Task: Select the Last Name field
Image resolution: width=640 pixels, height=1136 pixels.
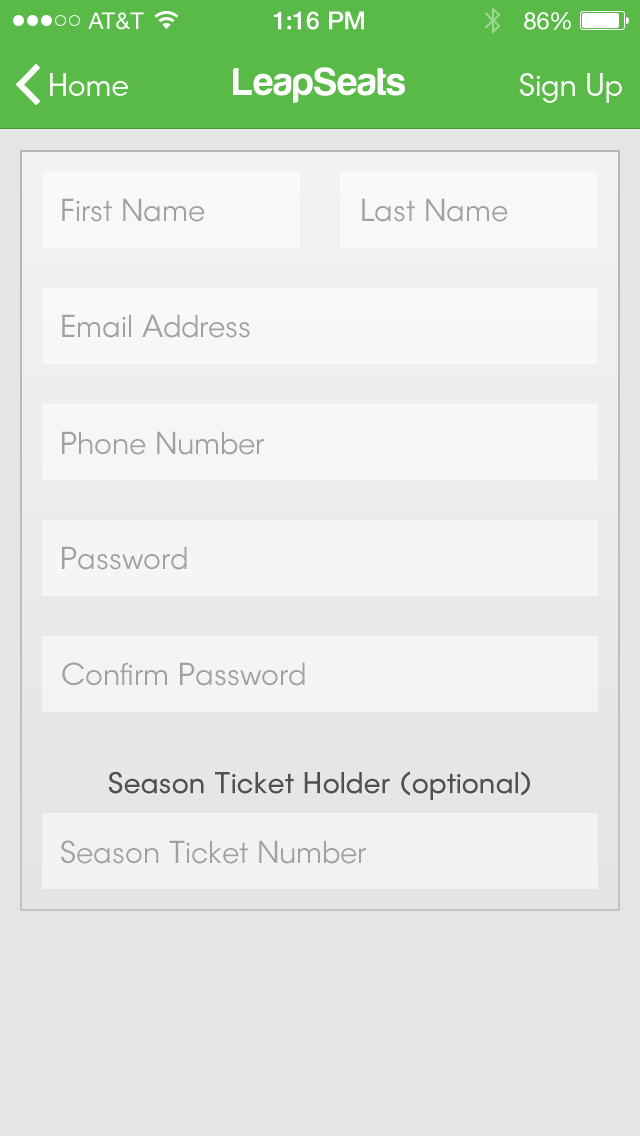Action: (468, 210)
